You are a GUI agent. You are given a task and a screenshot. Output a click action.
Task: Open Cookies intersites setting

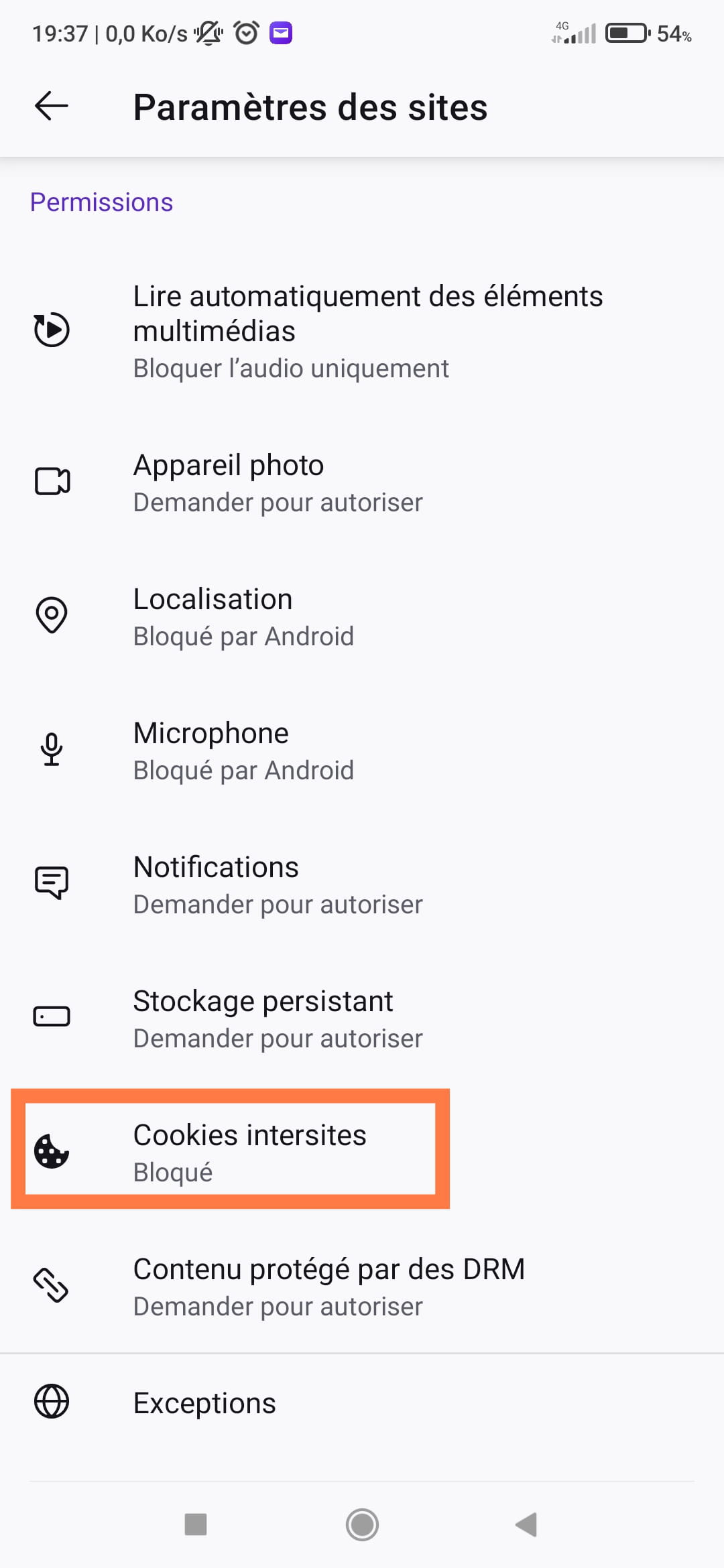tap(362, 1153)
